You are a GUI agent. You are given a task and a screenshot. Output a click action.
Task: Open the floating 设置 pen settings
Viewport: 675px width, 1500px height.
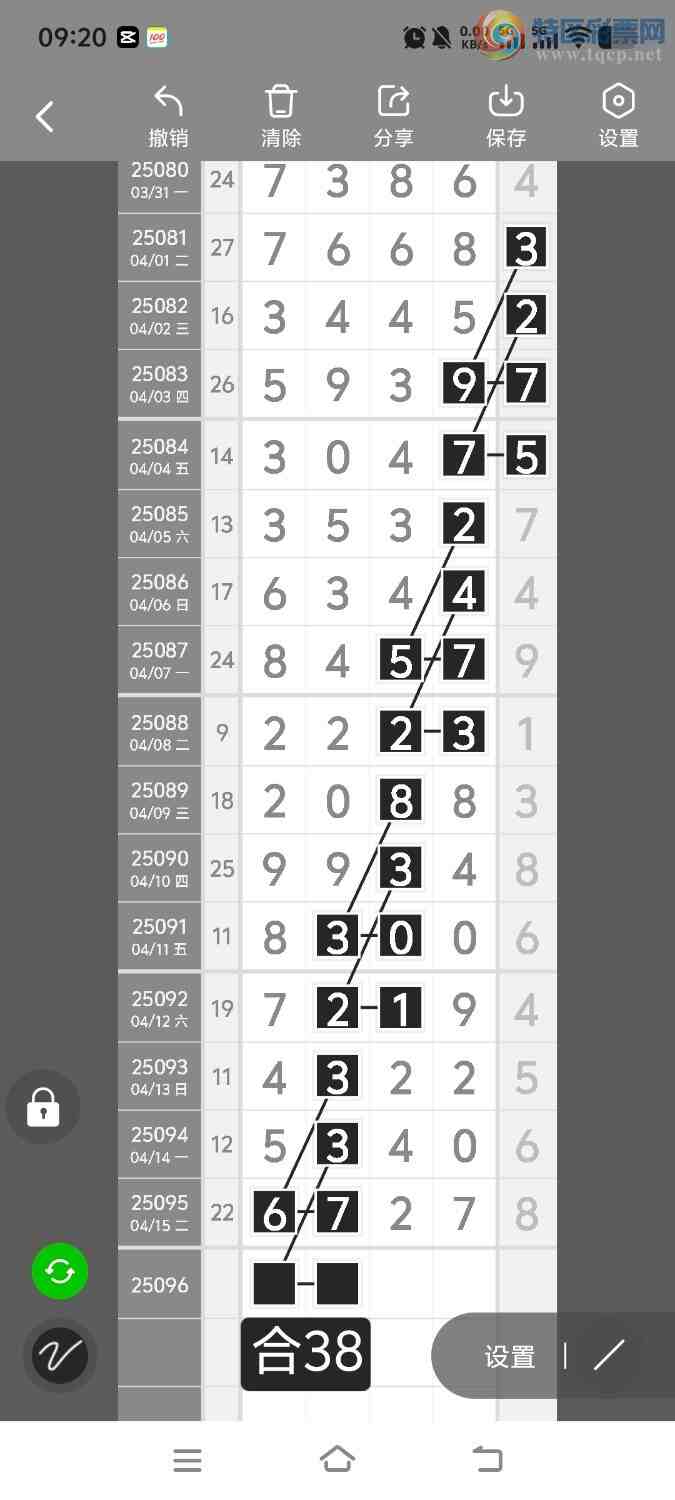[510, 1356]
